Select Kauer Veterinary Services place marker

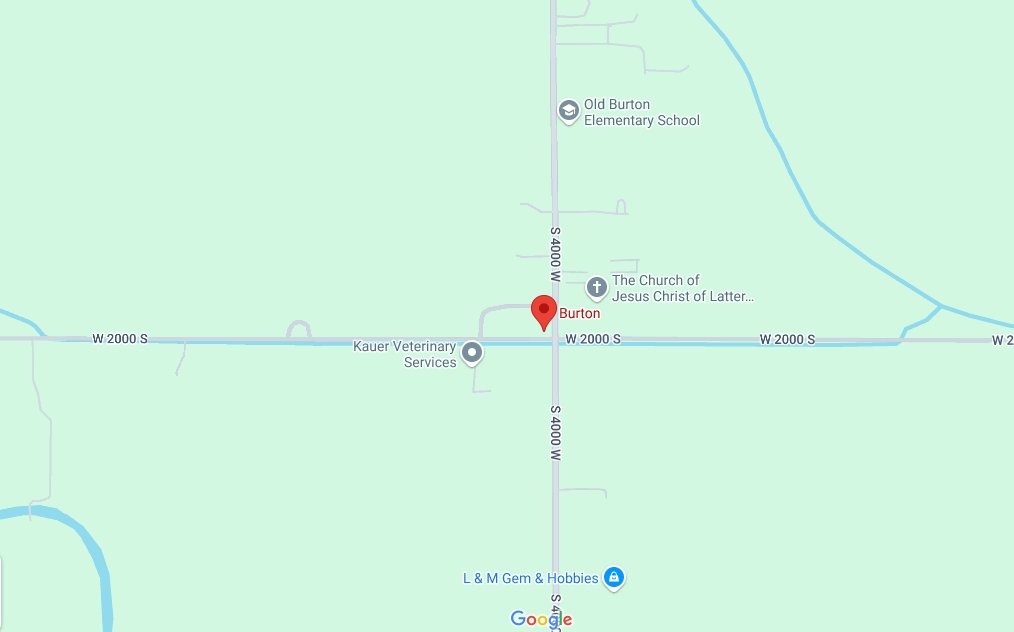472,352
